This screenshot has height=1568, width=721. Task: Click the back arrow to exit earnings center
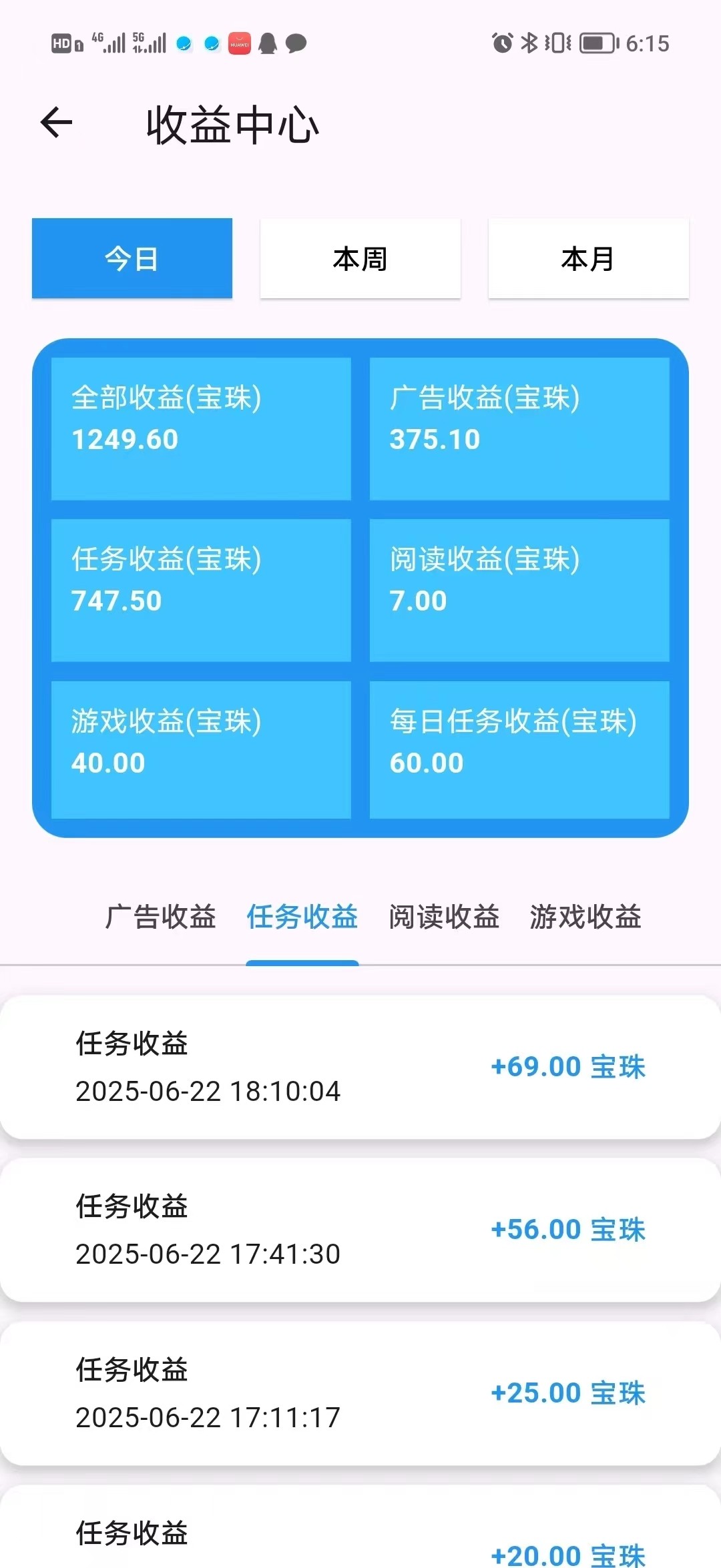pyautogui.click(x=57, y=123)
